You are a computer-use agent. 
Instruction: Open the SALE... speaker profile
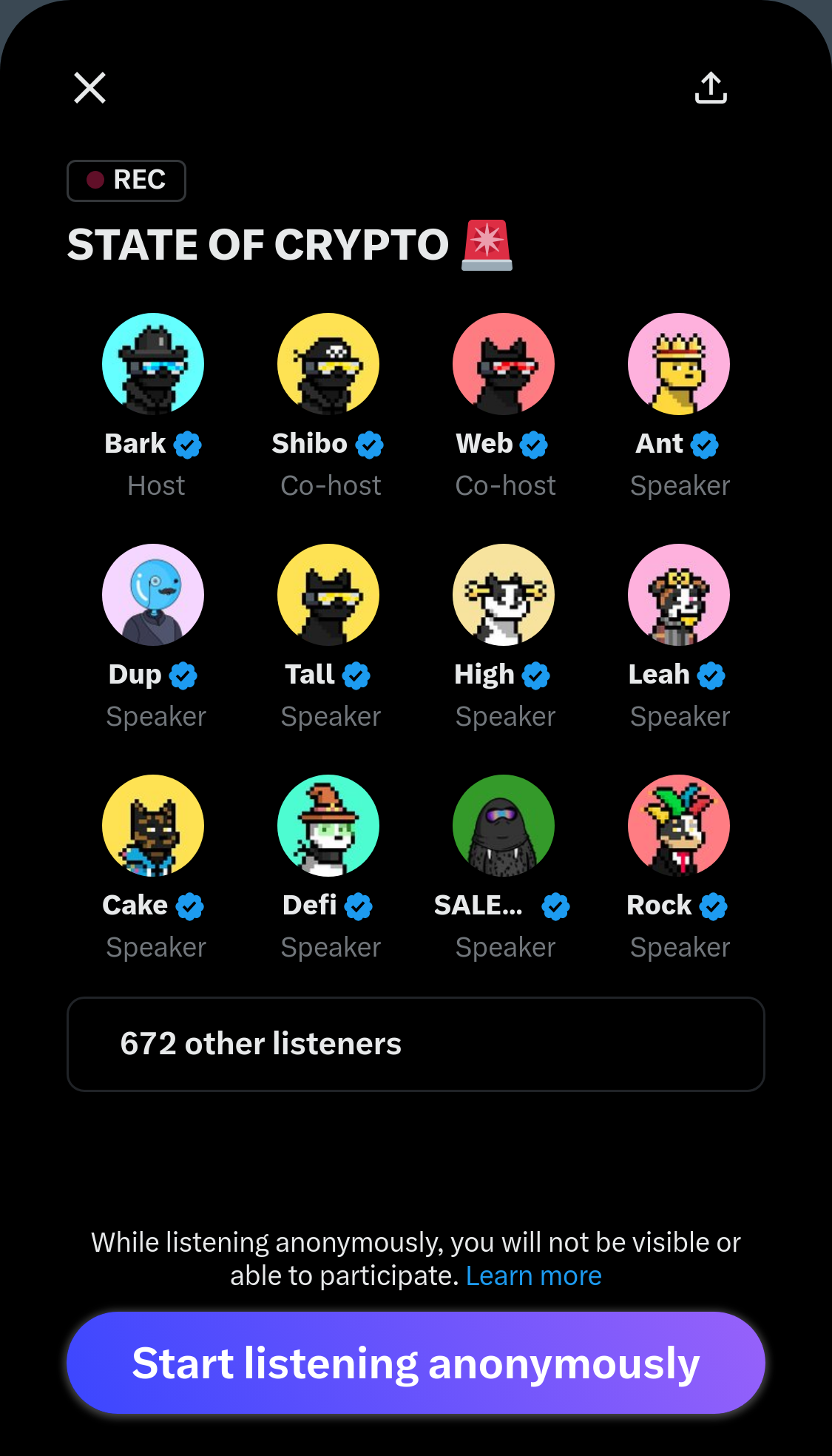[504, 826]
